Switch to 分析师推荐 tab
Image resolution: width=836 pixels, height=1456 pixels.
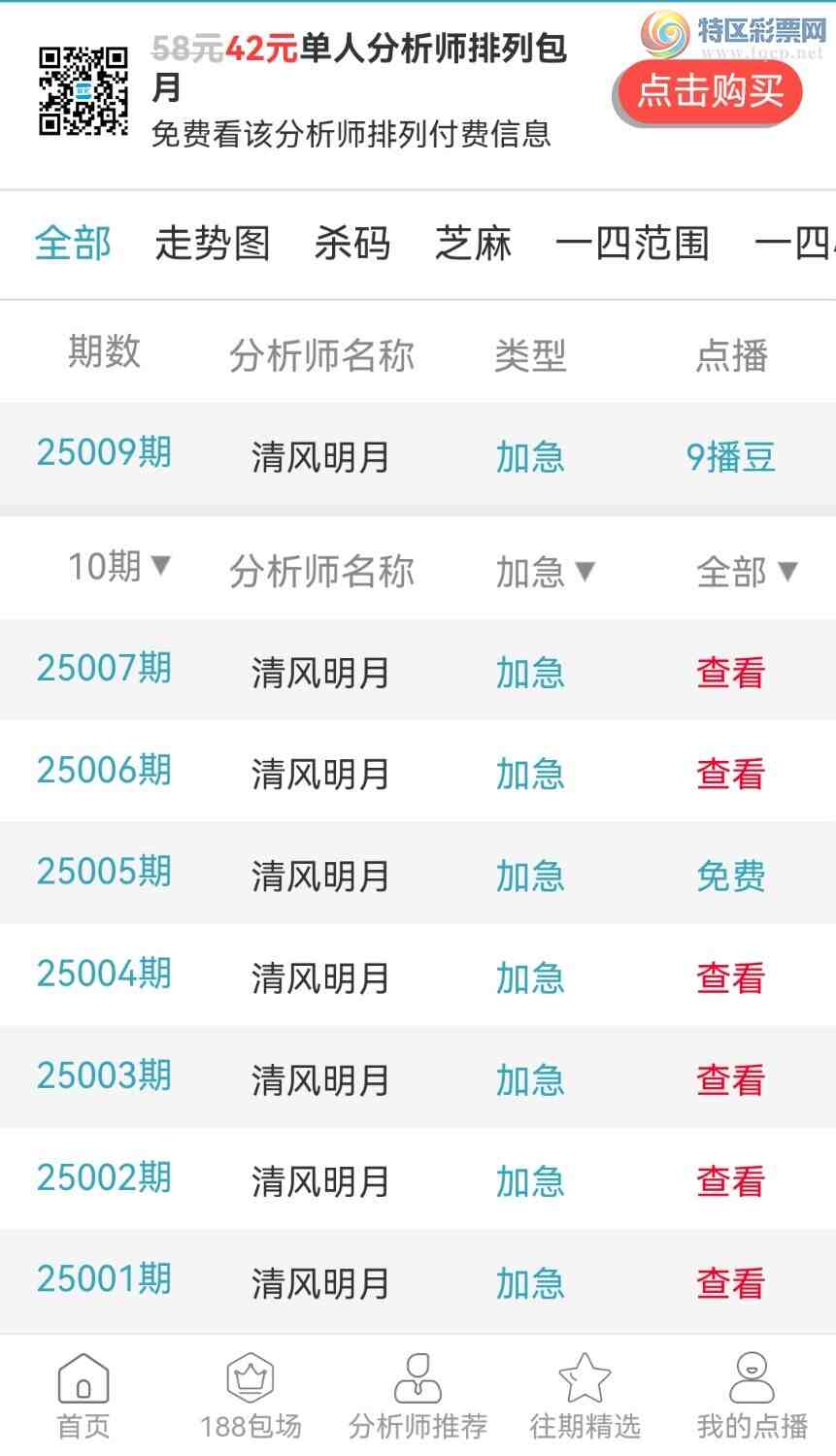pos(418,1396)
